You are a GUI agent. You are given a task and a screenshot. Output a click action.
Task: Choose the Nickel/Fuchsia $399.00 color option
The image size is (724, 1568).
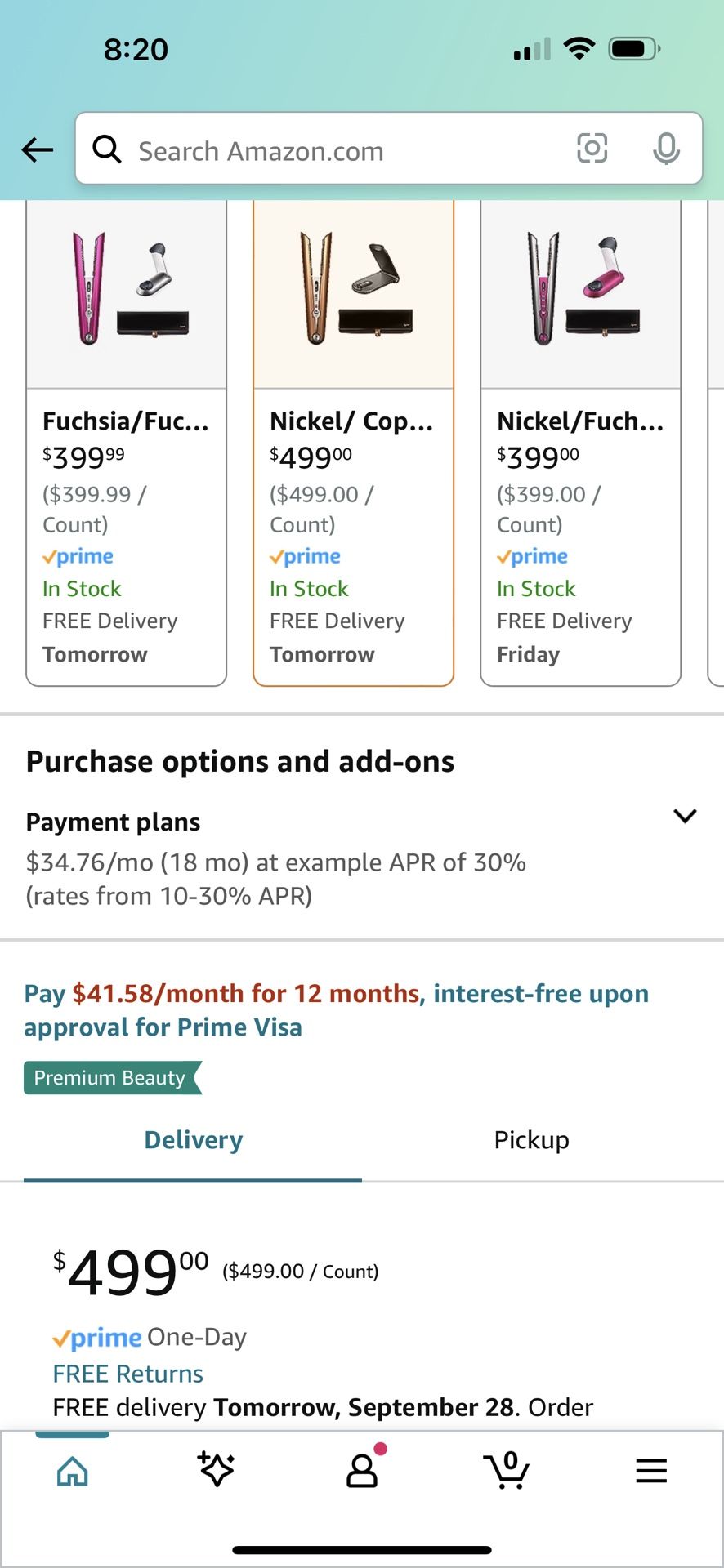click(580, 443)
